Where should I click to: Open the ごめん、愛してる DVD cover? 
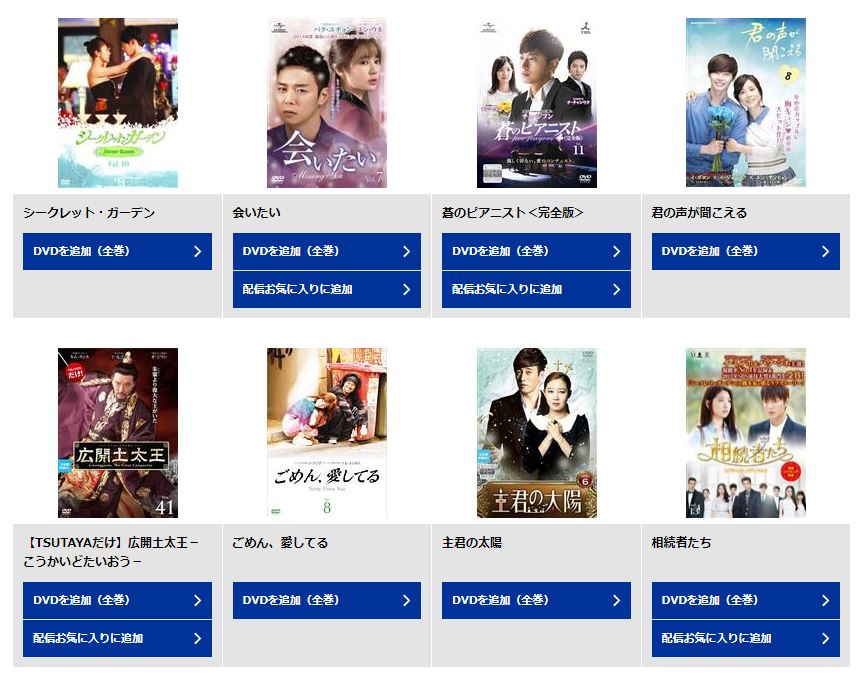pos(326,432)
